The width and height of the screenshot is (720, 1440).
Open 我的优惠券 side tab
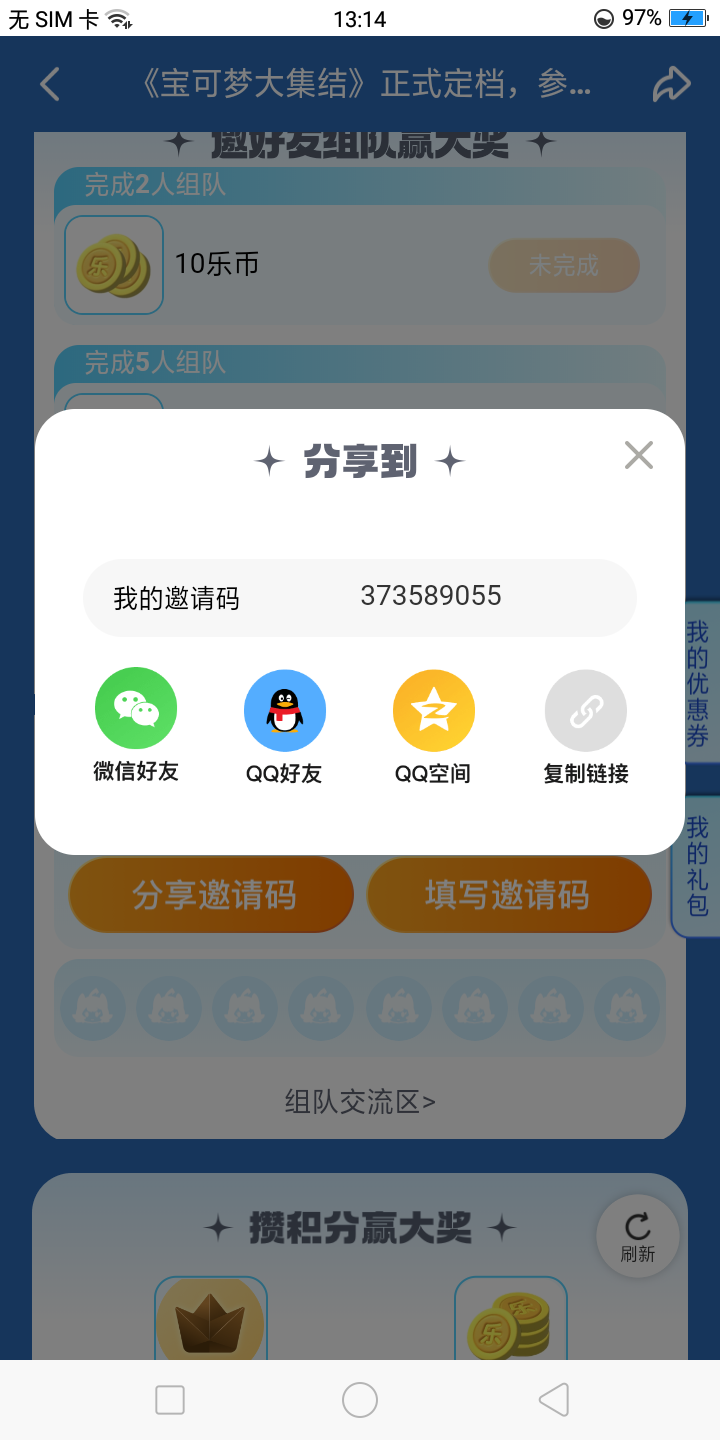pyautogui.click(x=698, y=684)
